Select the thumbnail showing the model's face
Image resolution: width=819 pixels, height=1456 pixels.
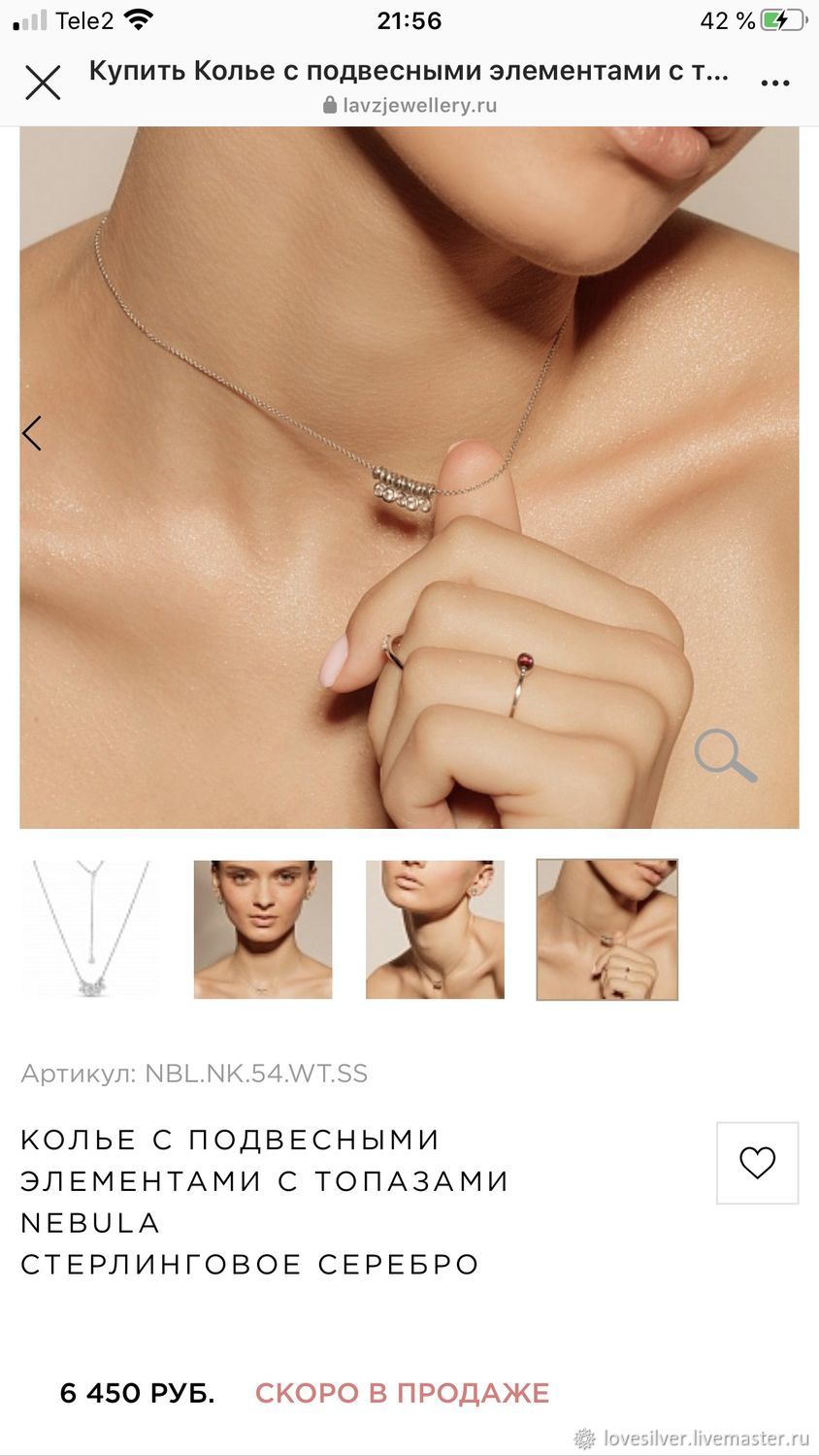tap(263, 929)
